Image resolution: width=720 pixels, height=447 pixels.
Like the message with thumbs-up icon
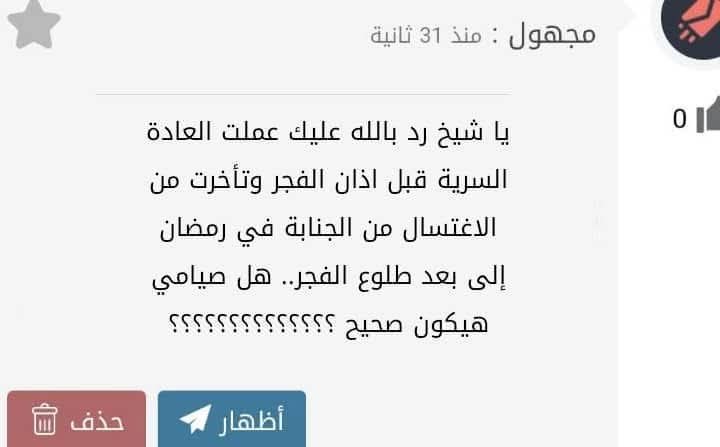coord(708,117)
